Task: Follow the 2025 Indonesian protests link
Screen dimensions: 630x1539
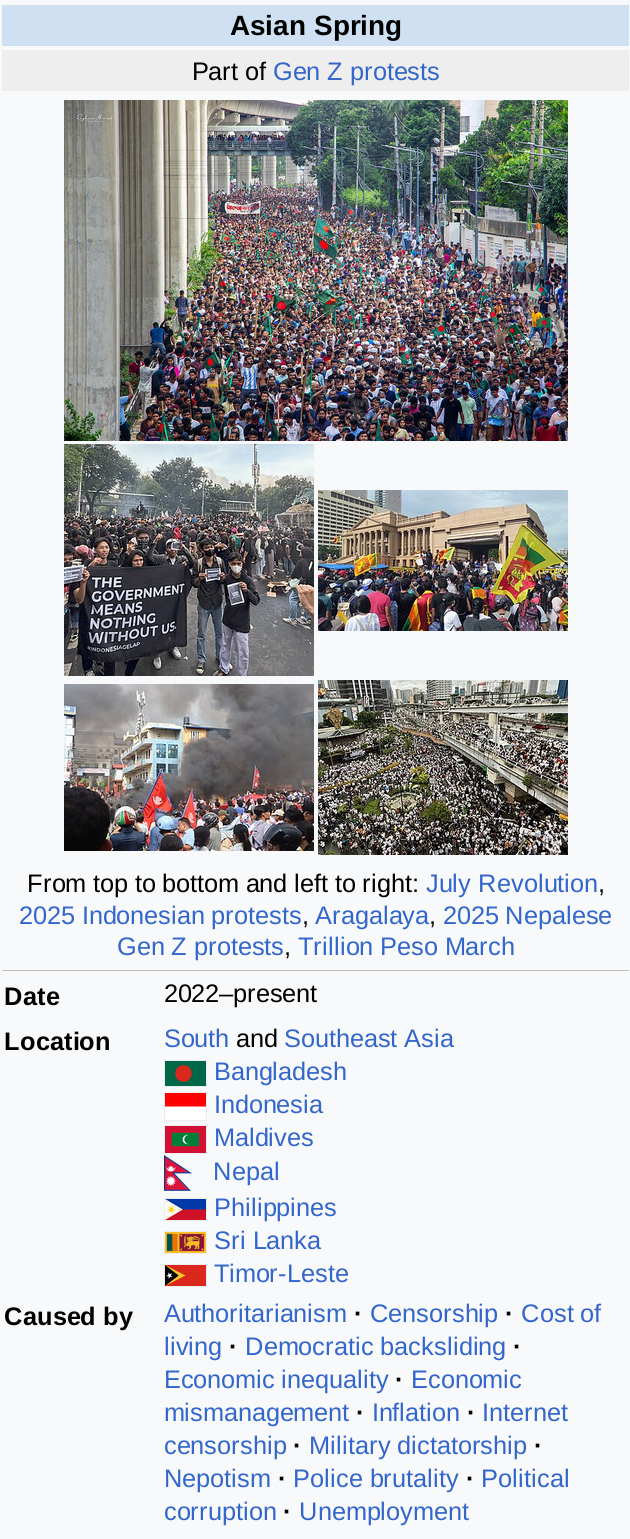Action: [x=160, y=916]
